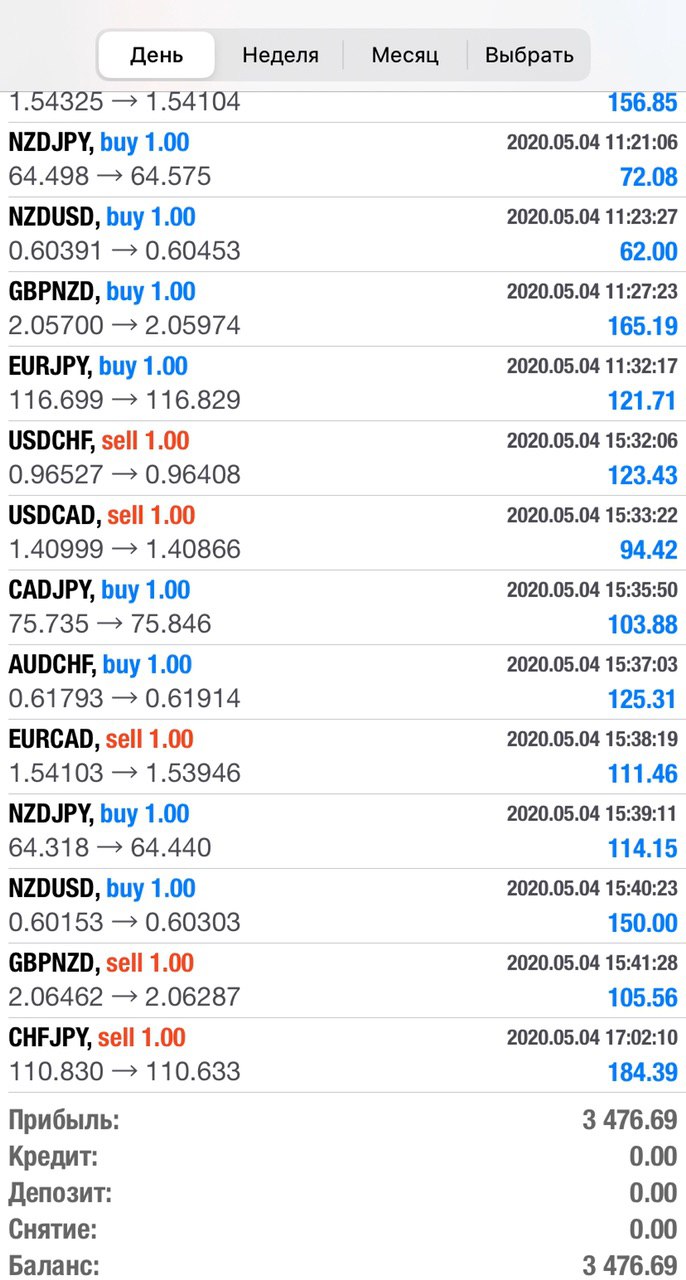
Task: Open the AUDCHF buy trade row
Action: pos(343,683)
